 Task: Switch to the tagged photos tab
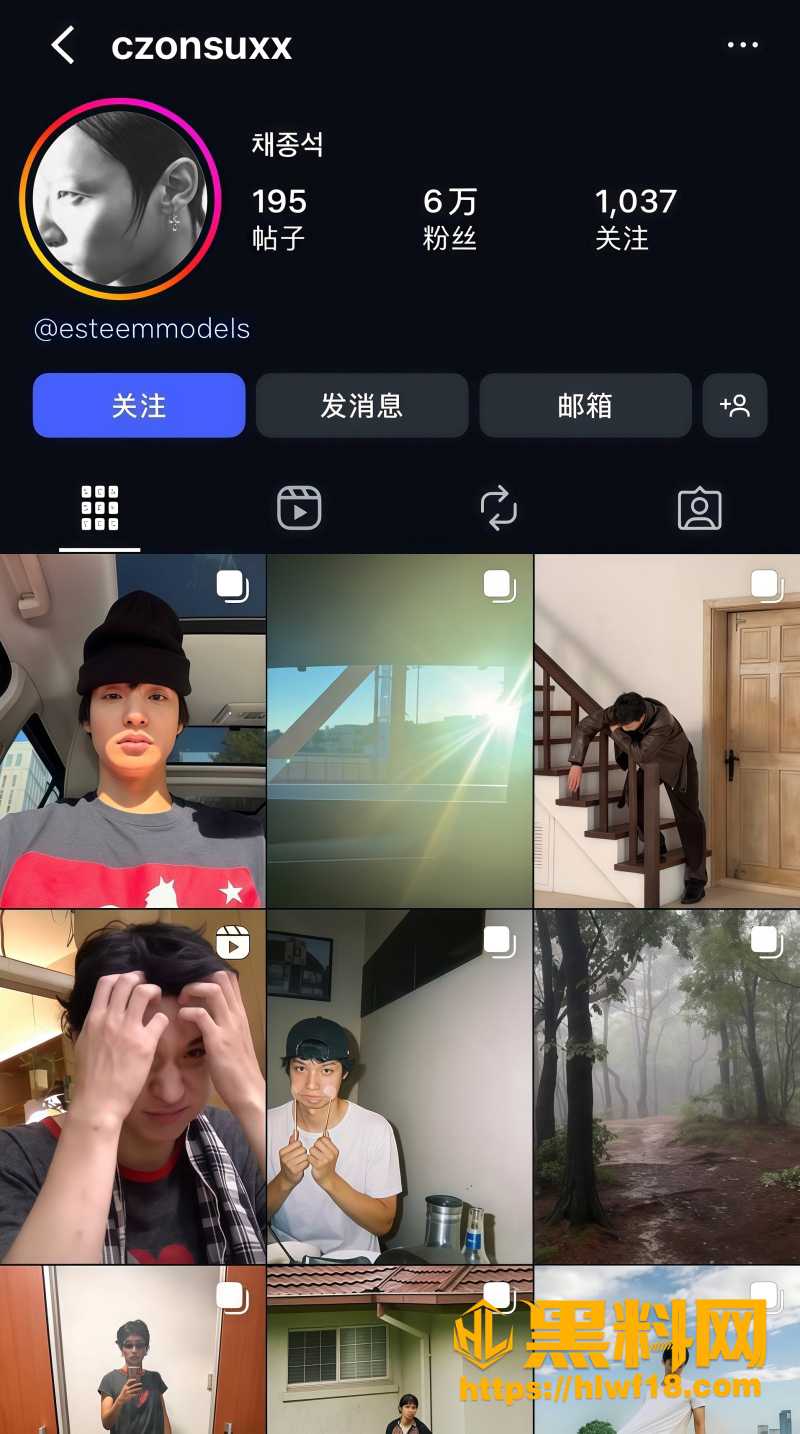click(699, 509)
